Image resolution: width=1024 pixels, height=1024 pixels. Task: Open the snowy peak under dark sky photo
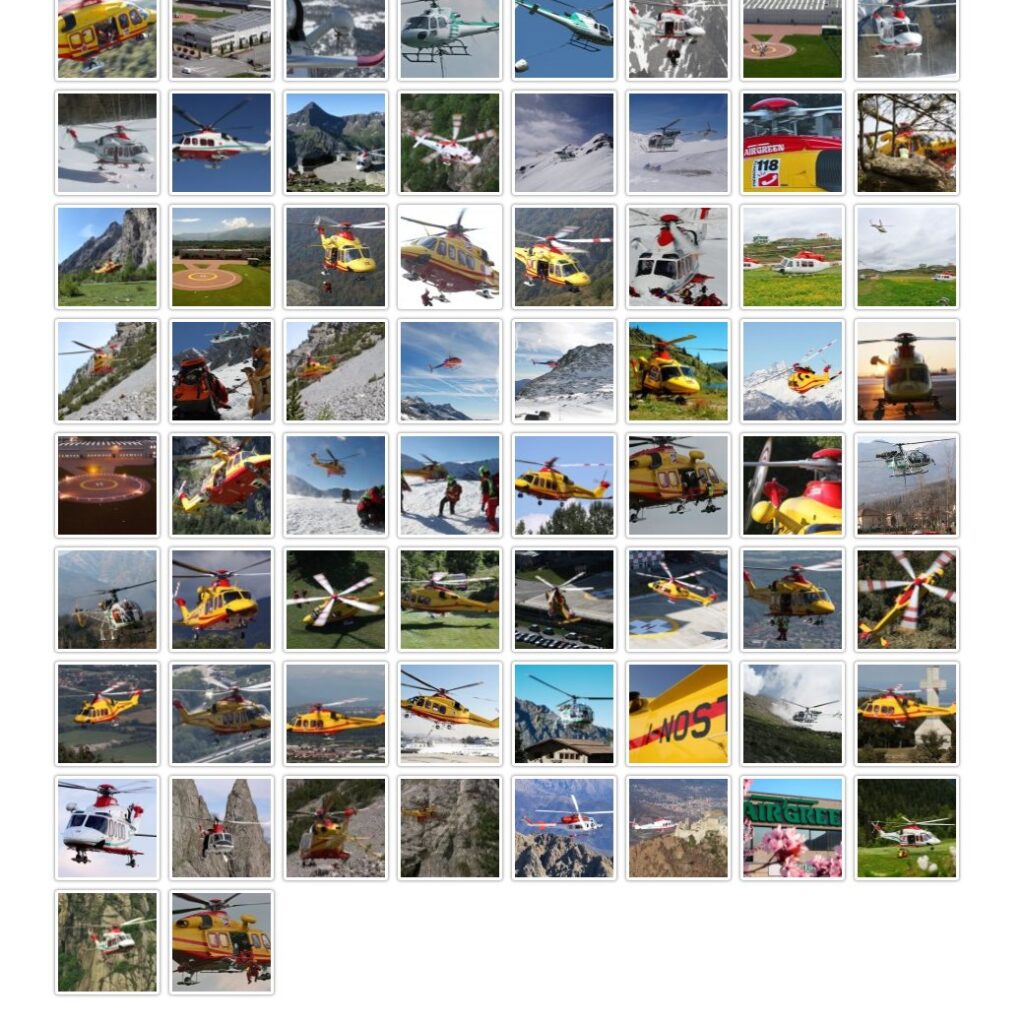[564, 143]
